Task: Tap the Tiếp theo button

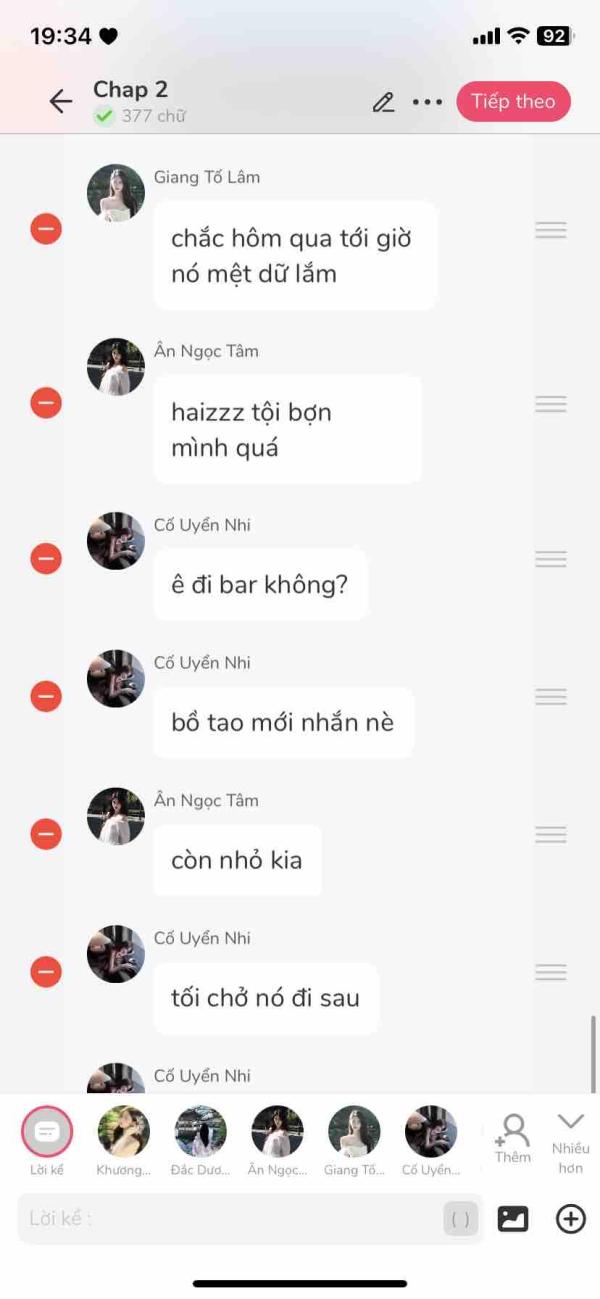Action: tap(513, 101)
